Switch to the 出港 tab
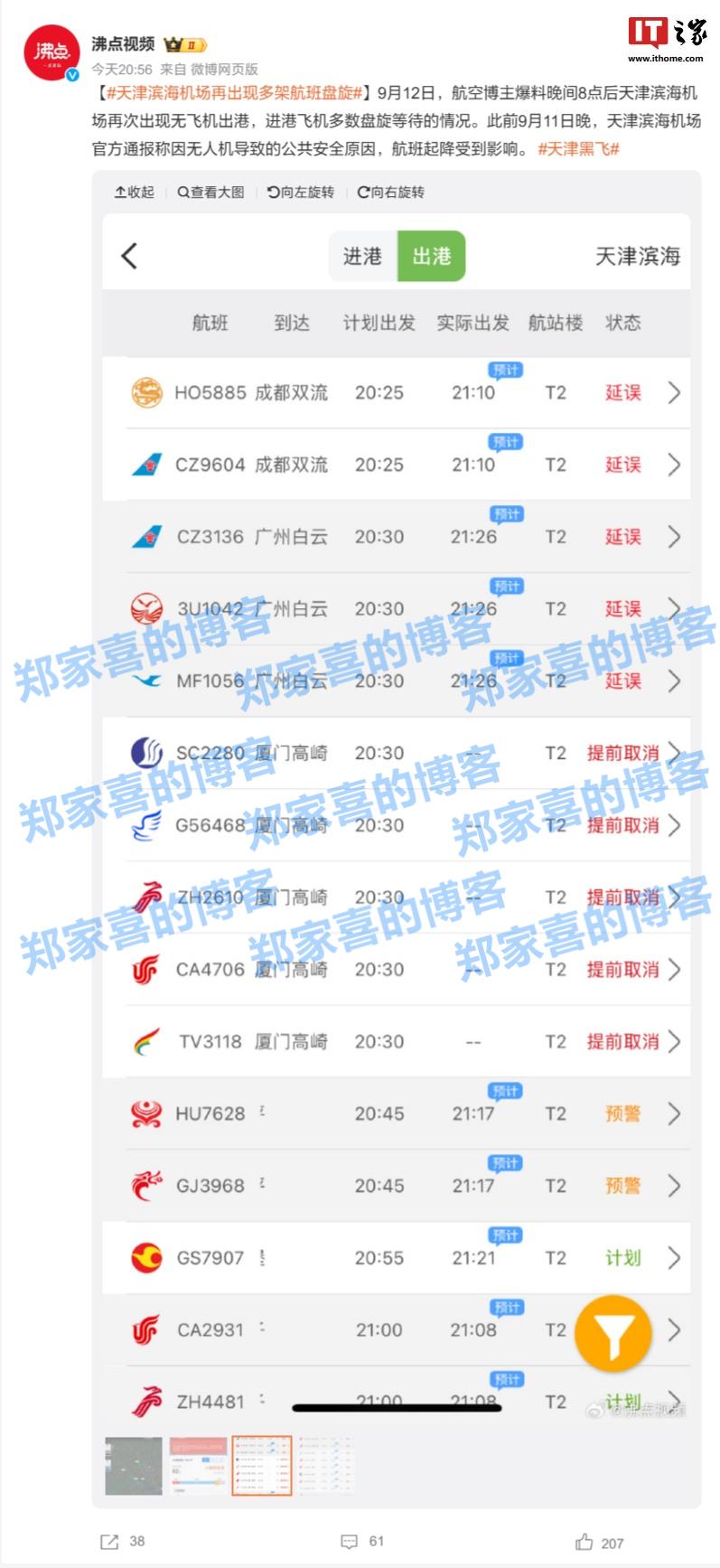 (x=430, y=256)
